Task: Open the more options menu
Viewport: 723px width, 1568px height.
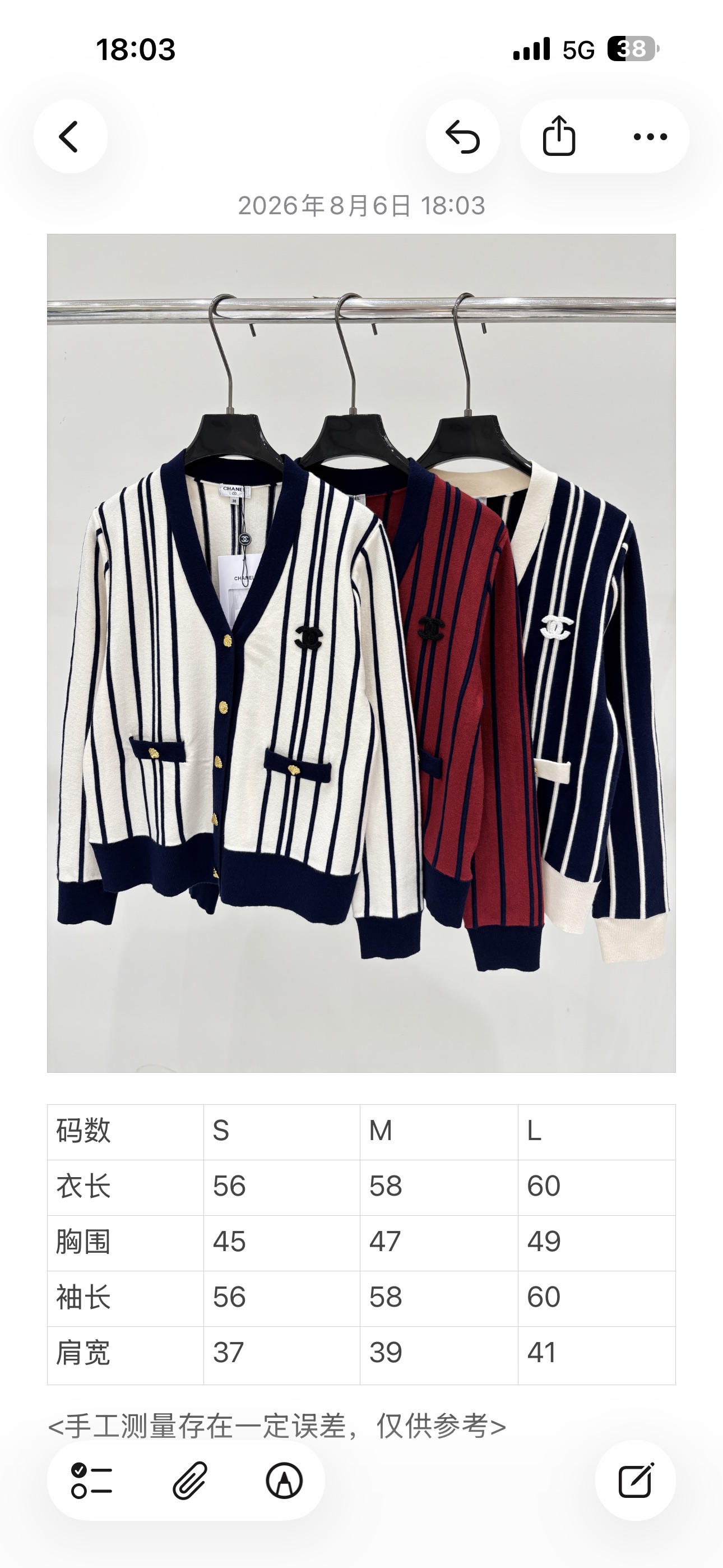Action: (650, 136)
